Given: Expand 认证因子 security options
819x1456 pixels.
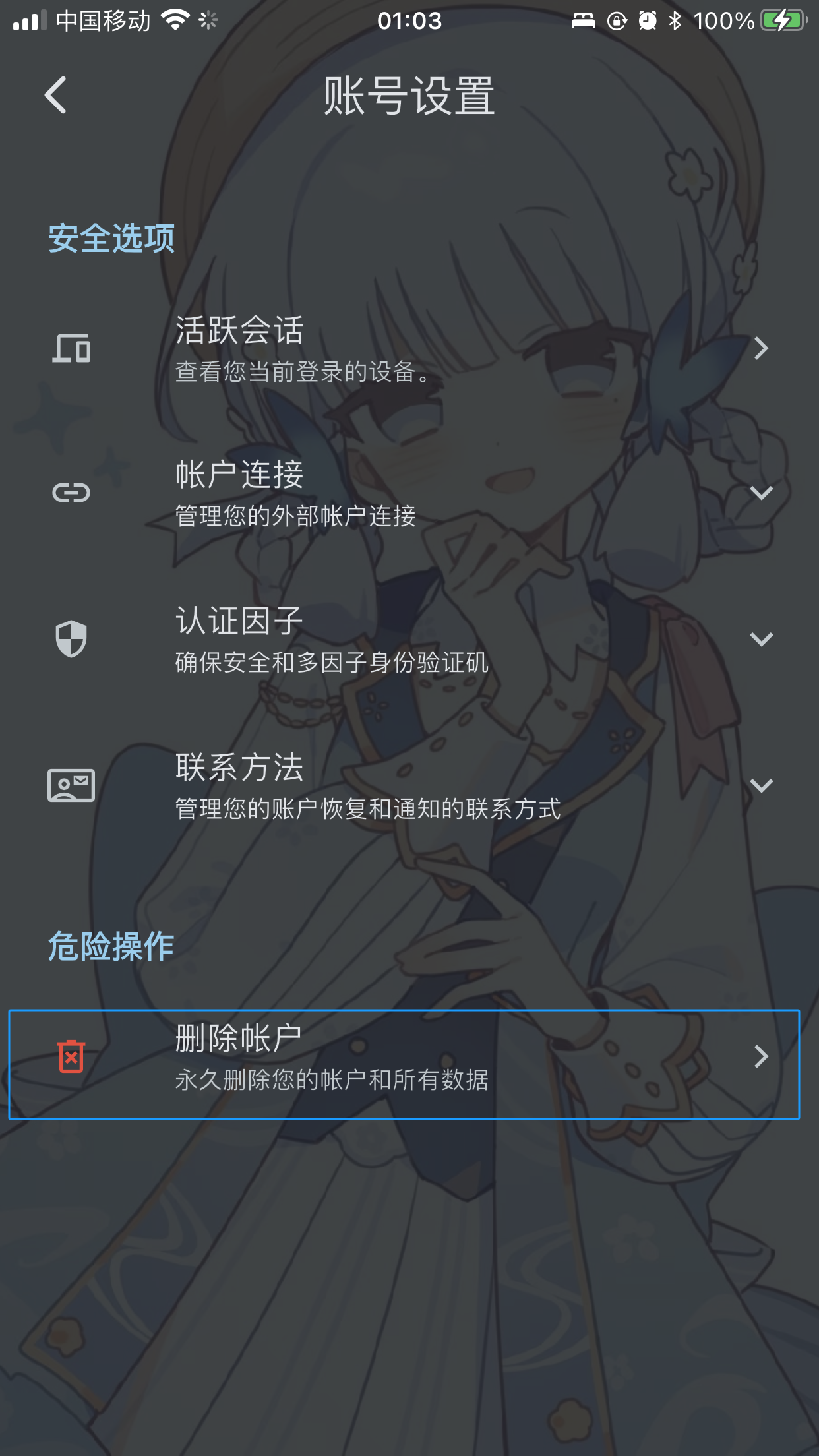Looking at the screenshot, I should click(x=409, y=640).
